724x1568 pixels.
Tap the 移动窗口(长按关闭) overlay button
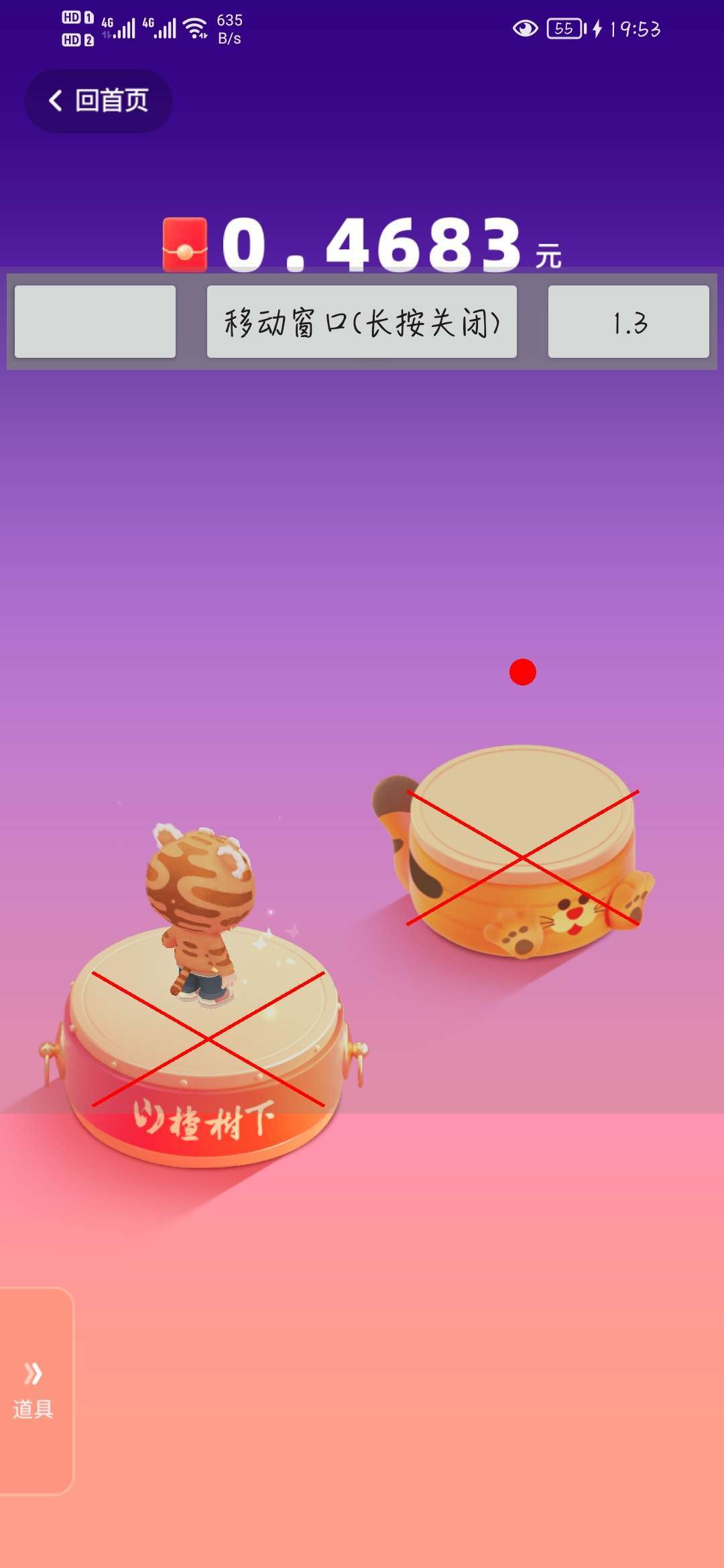click(x=361, y=322)
